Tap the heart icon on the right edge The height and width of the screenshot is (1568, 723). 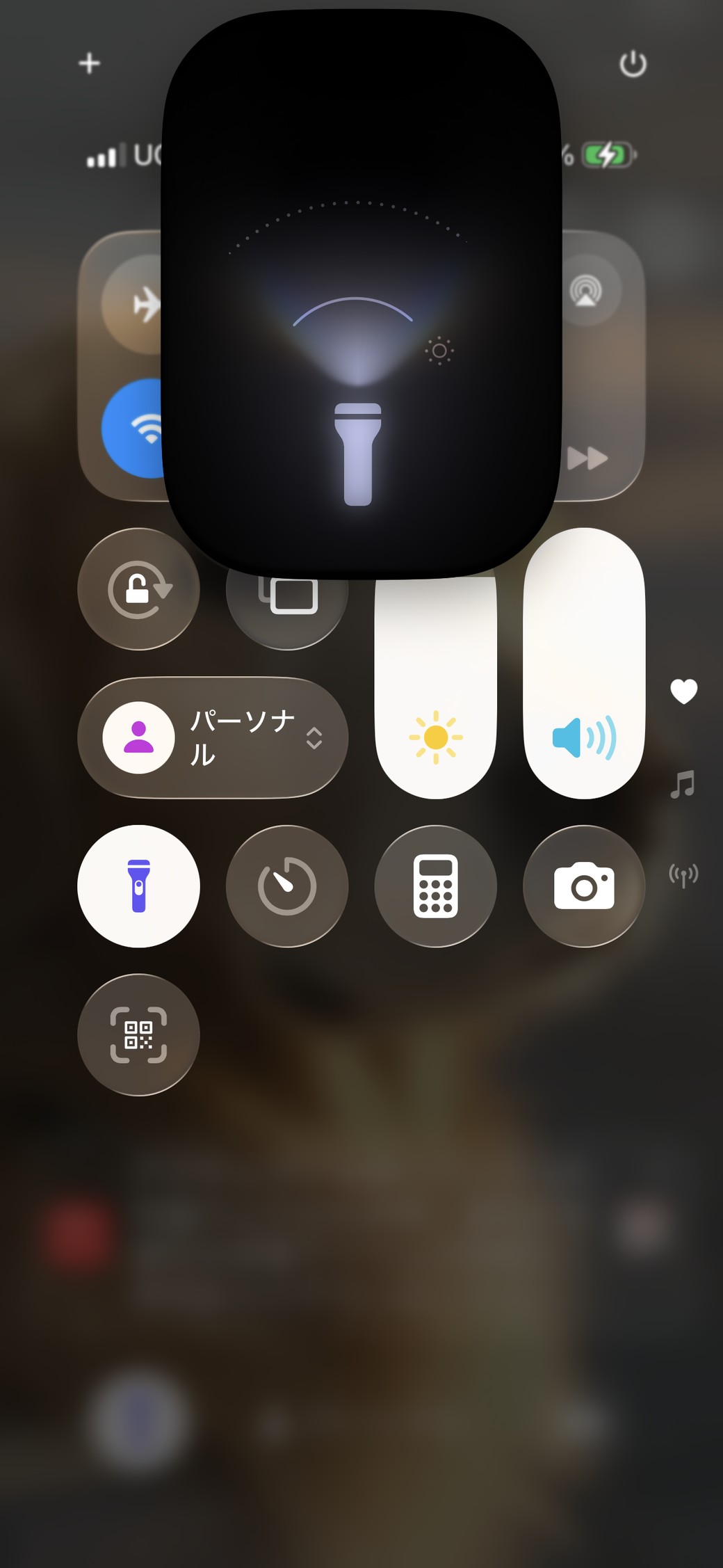coord(685,691)
